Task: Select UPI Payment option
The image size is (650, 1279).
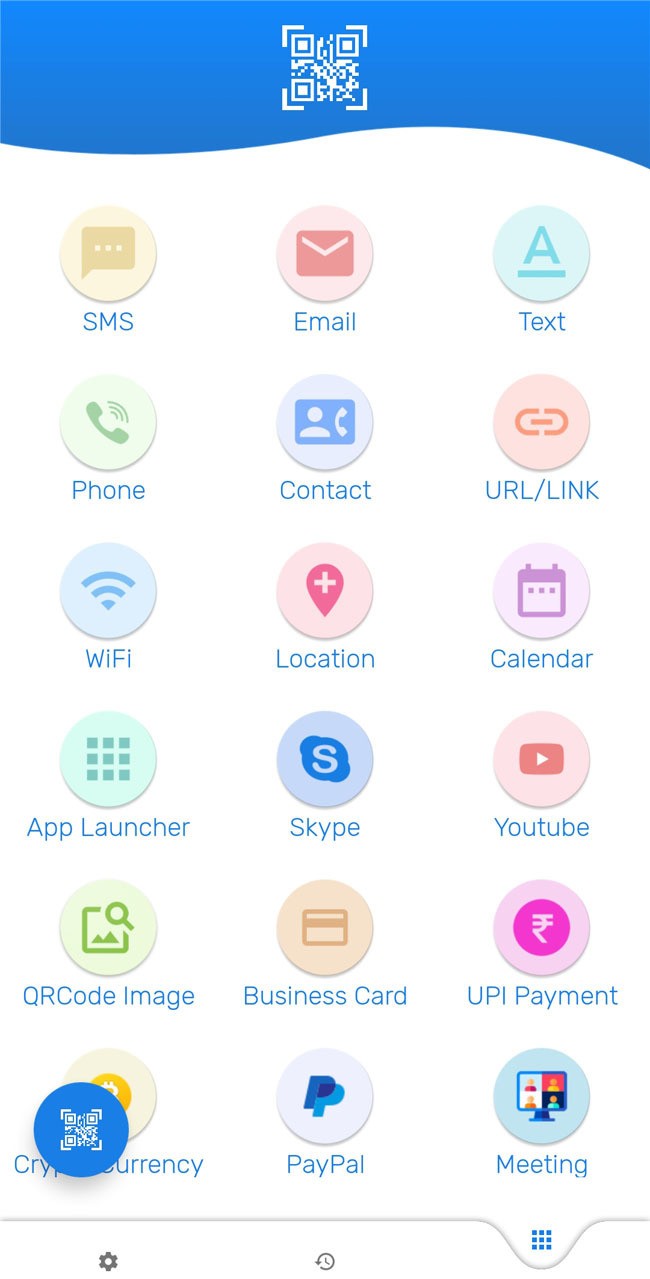Action: click(541, 928)
